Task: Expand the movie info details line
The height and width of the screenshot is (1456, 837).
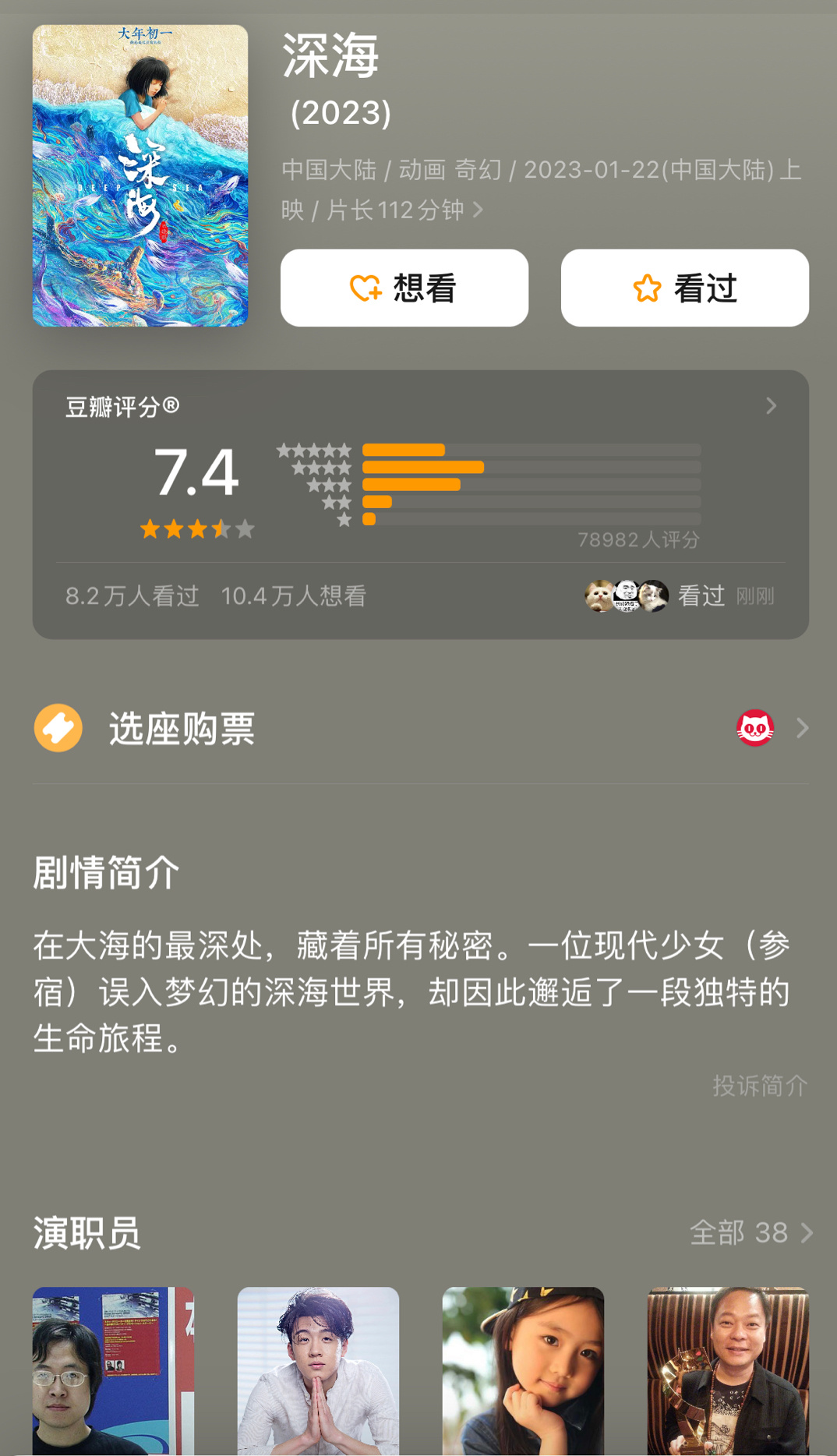Action: point(478,210)
